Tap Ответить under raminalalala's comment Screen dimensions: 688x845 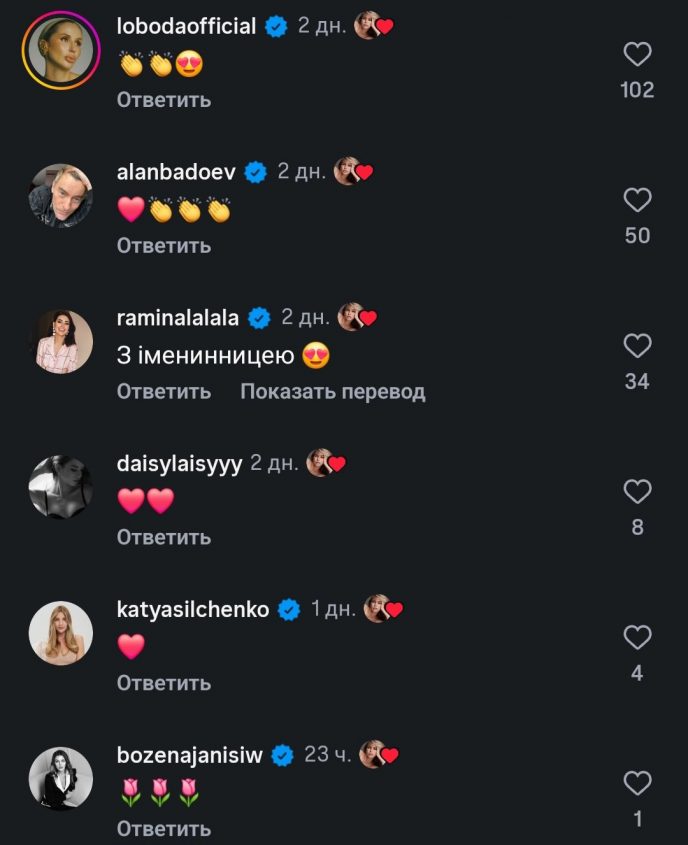point(164,392)
